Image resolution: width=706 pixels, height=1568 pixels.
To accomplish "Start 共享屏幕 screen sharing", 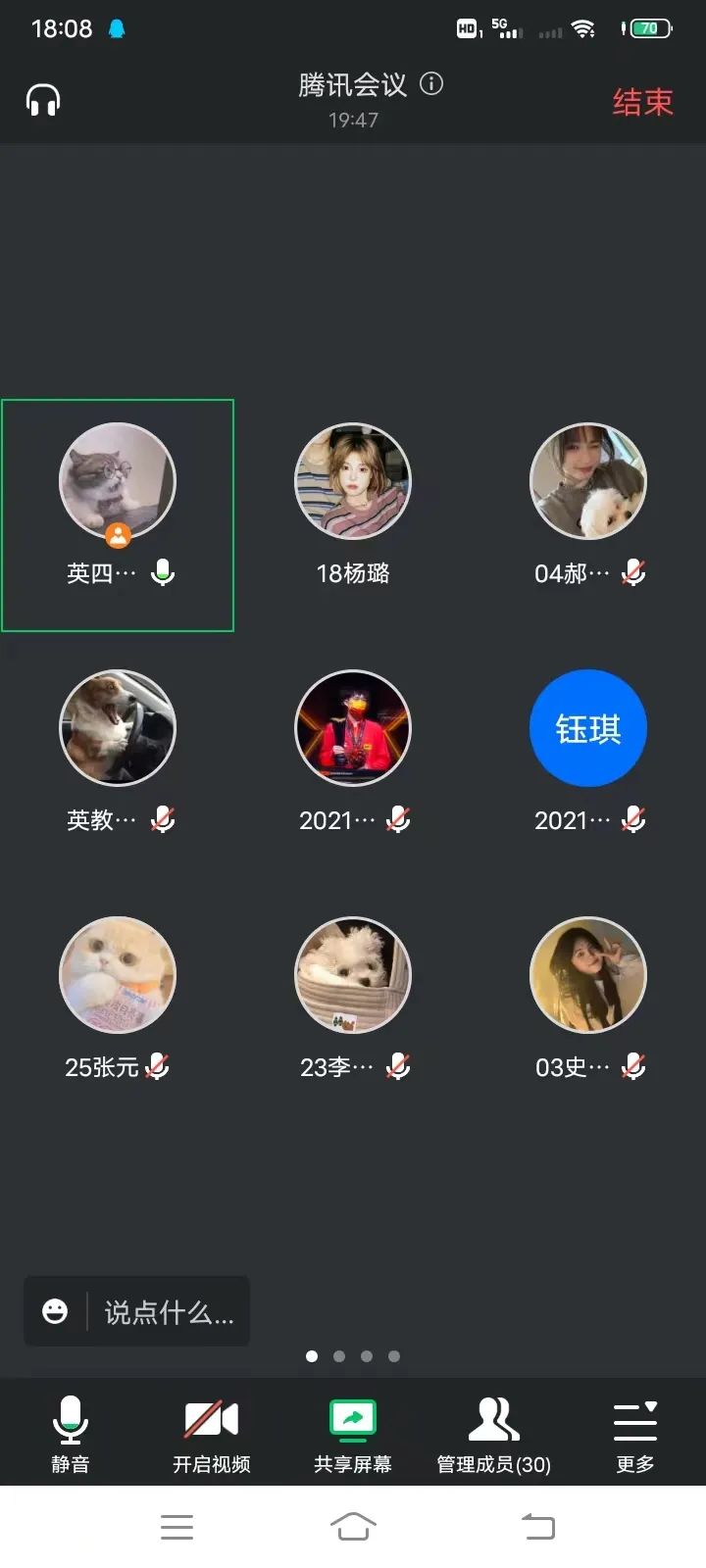I will (352, 1434).
